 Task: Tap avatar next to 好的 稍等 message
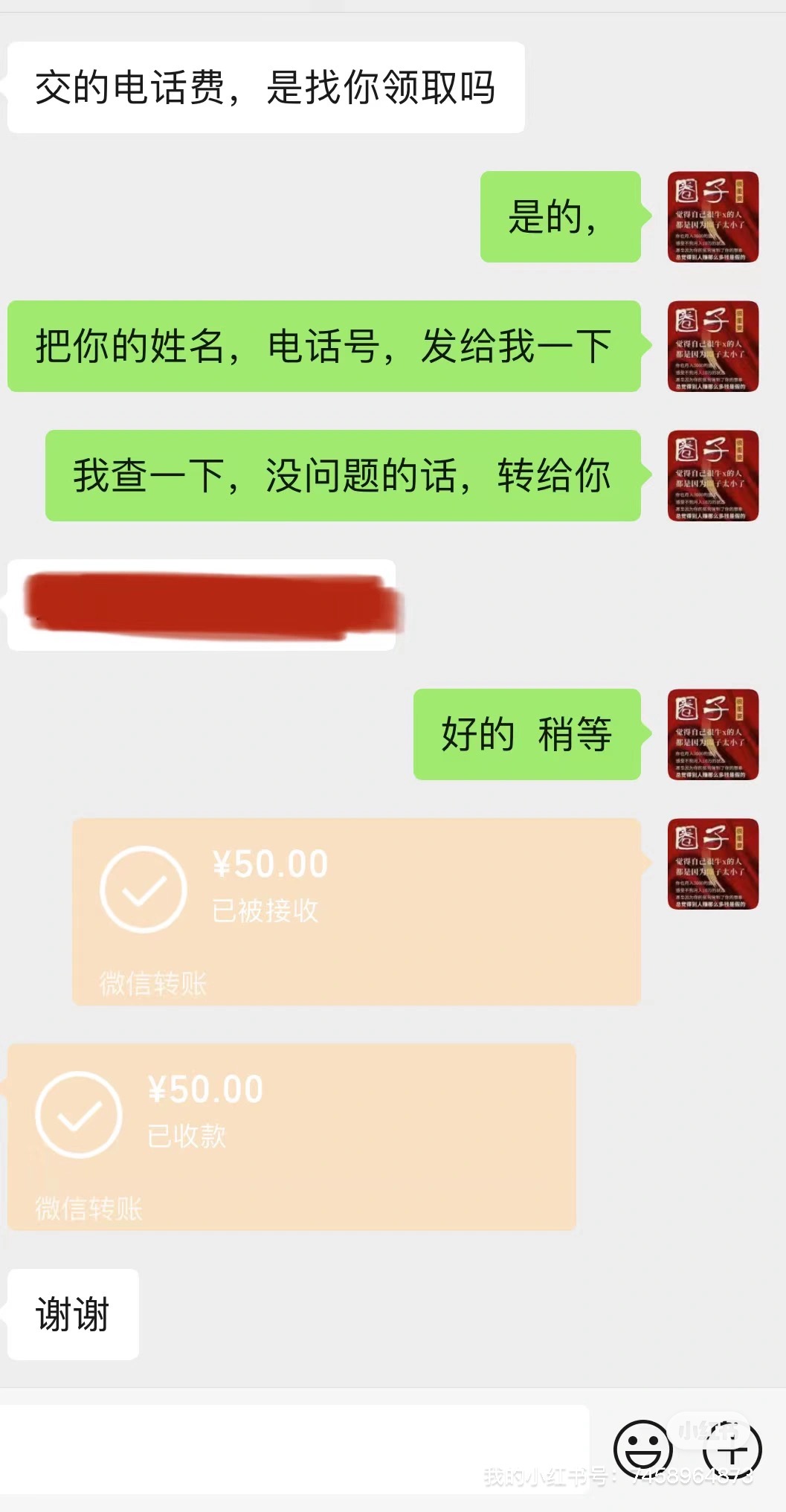point(712,735)
